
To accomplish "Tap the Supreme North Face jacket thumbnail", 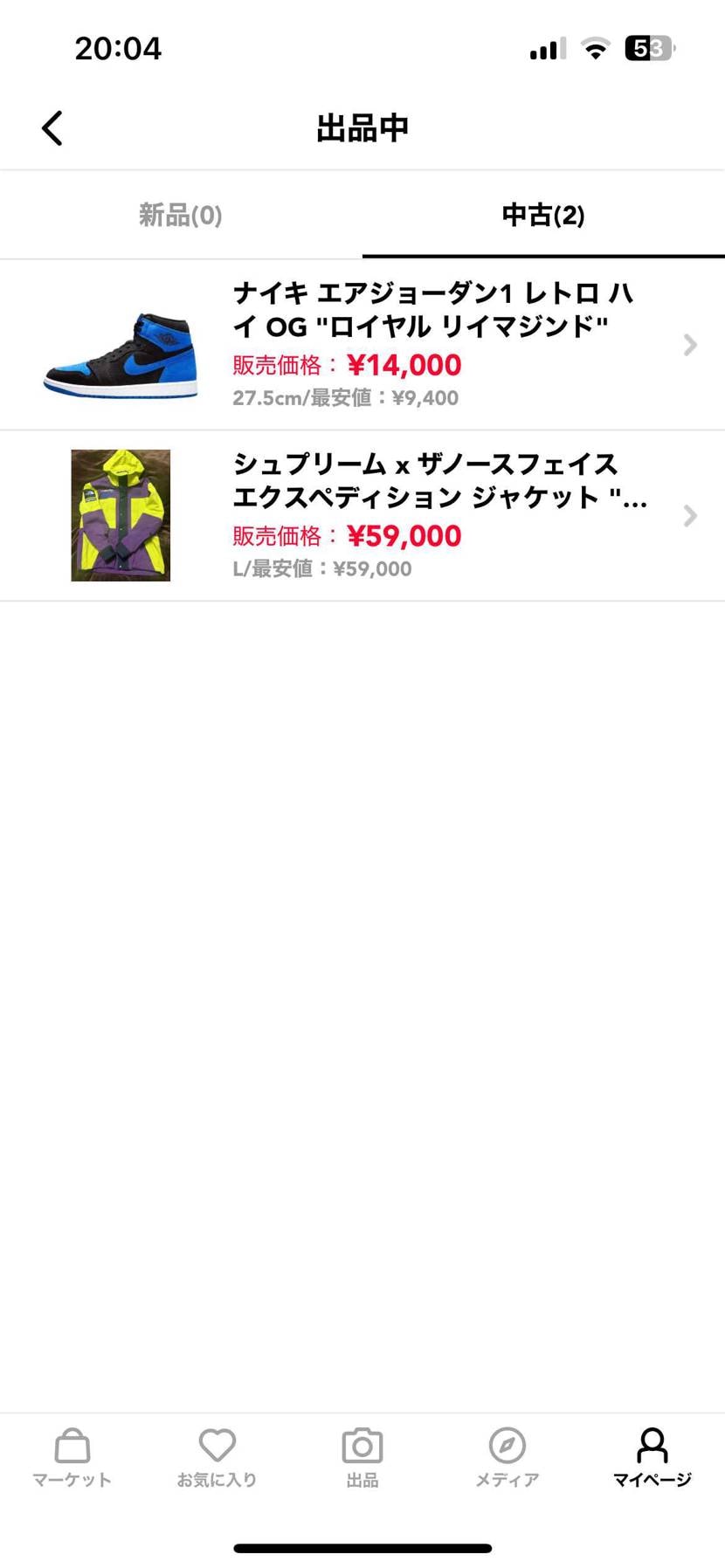I will coord(120,515).
